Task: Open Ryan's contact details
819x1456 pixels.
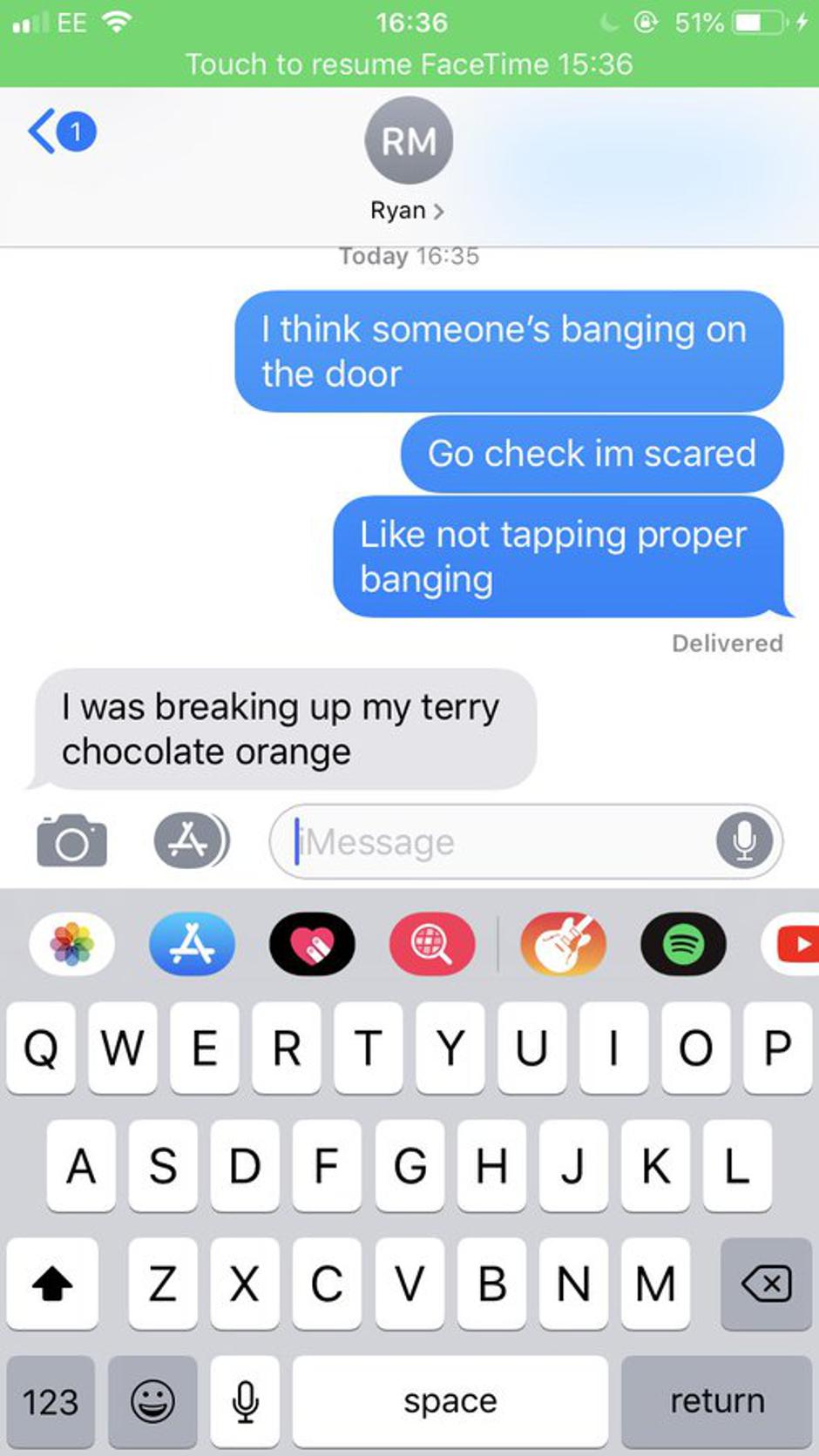Action: pos(408,210)
